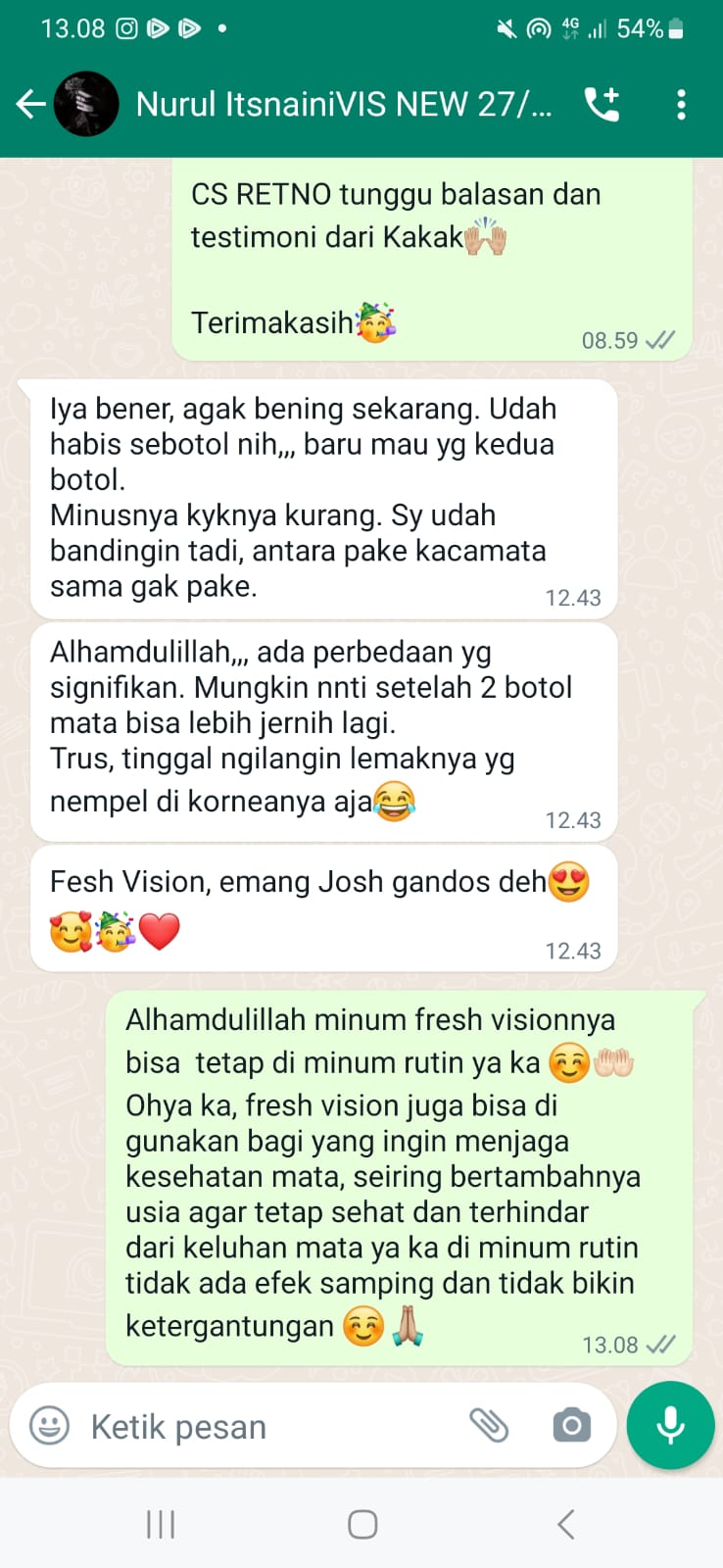
Task: Open the three-dot overflow menu
Action: (681, 104)
